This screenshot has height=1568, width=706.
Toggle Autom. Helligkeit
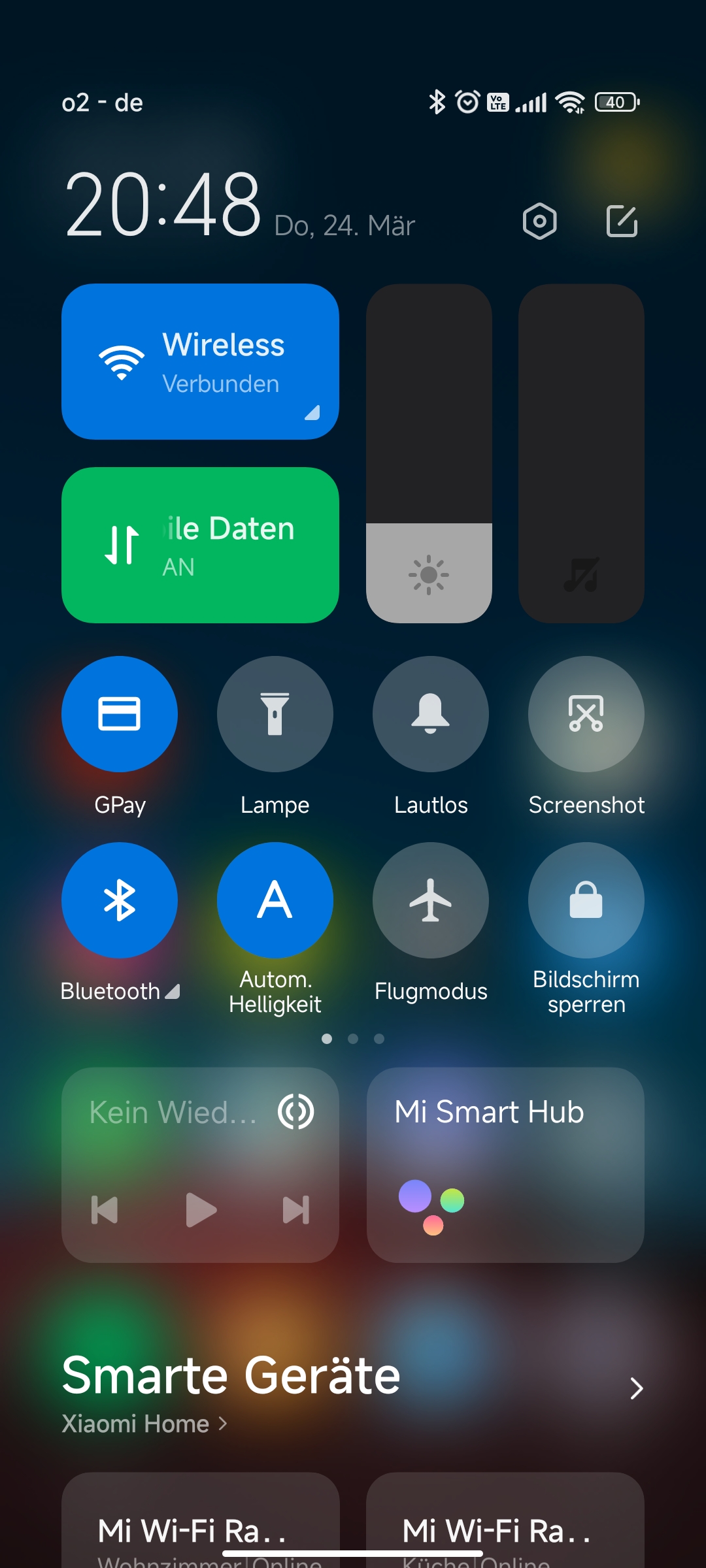[275, 900]
